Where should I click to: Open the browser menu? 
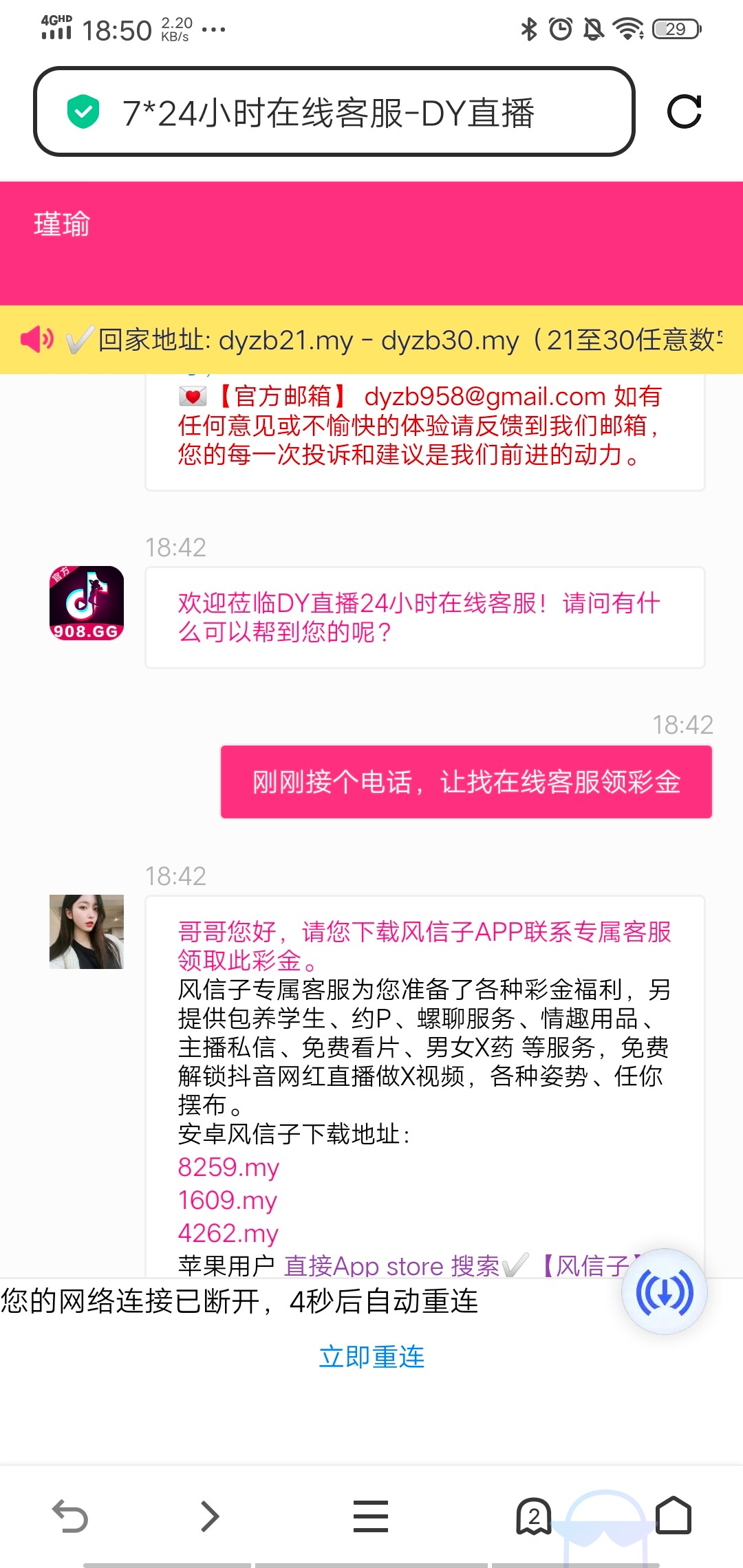(x=371, y=1516)
